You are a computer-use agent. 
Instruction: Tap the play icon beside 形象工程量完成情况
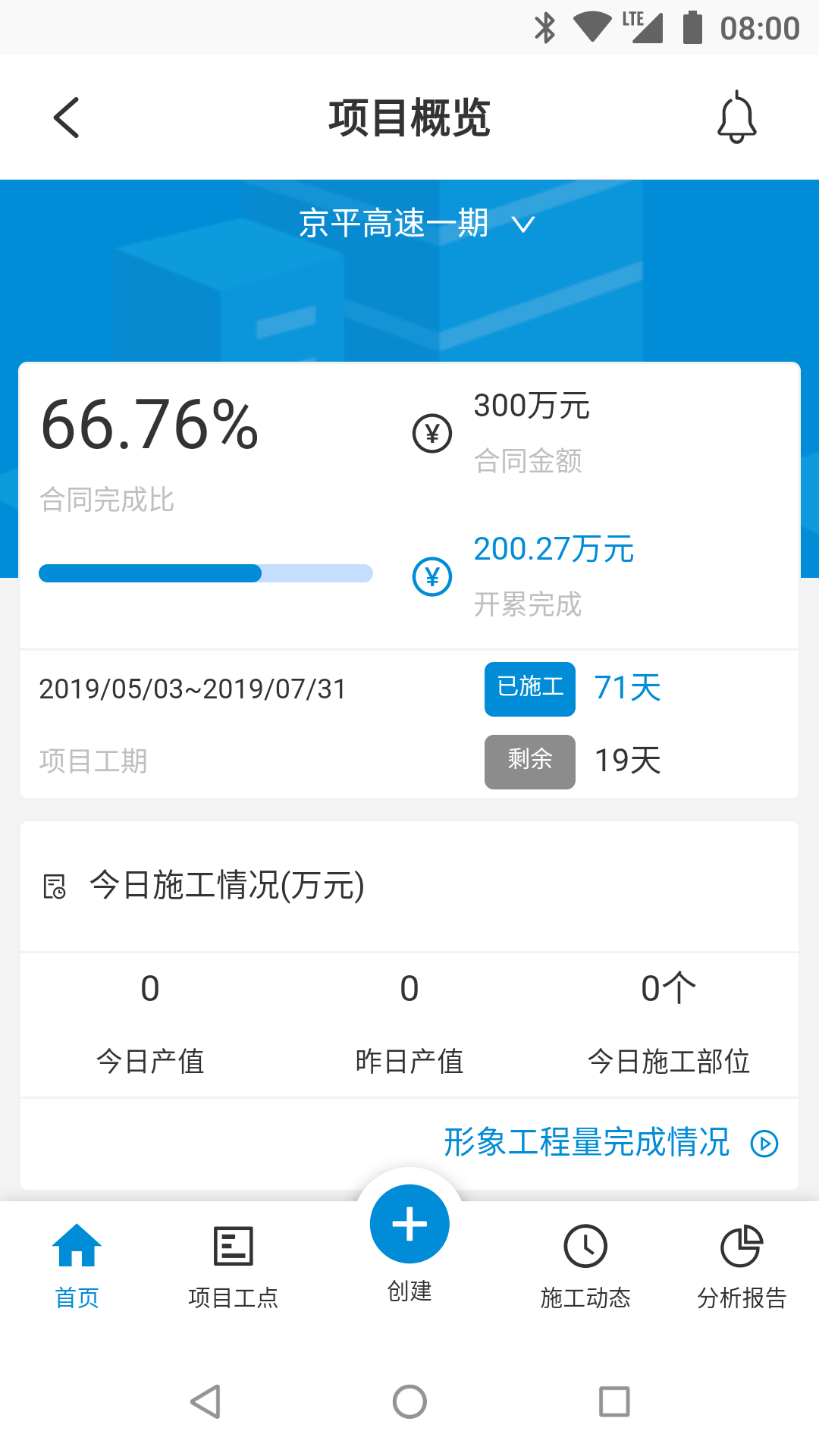(765, 1144)
